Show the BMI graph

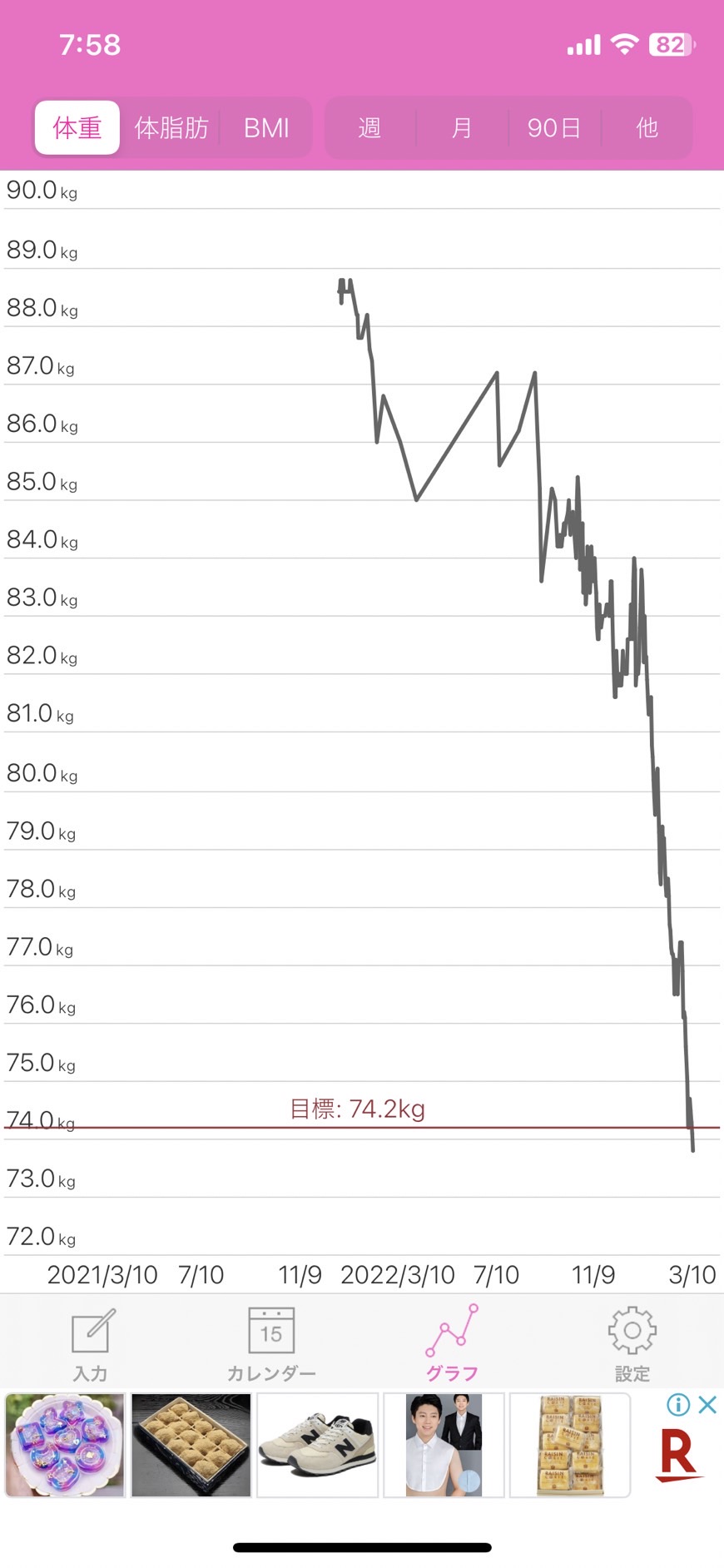tap(266, 127)
